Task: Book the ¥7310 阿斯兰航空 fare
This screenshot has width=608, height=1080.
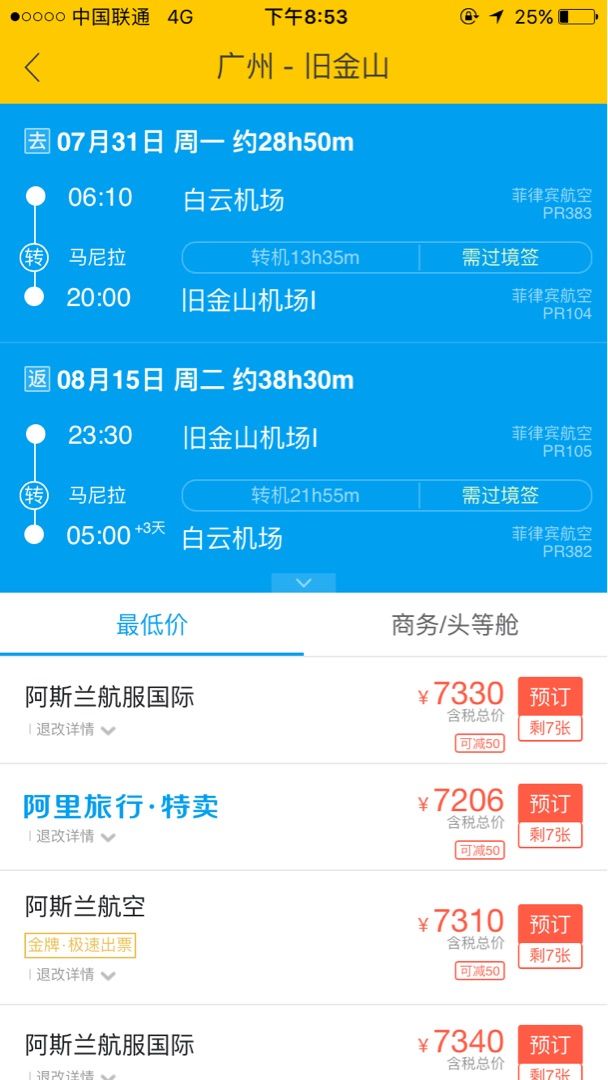Action: pos(549,924)
